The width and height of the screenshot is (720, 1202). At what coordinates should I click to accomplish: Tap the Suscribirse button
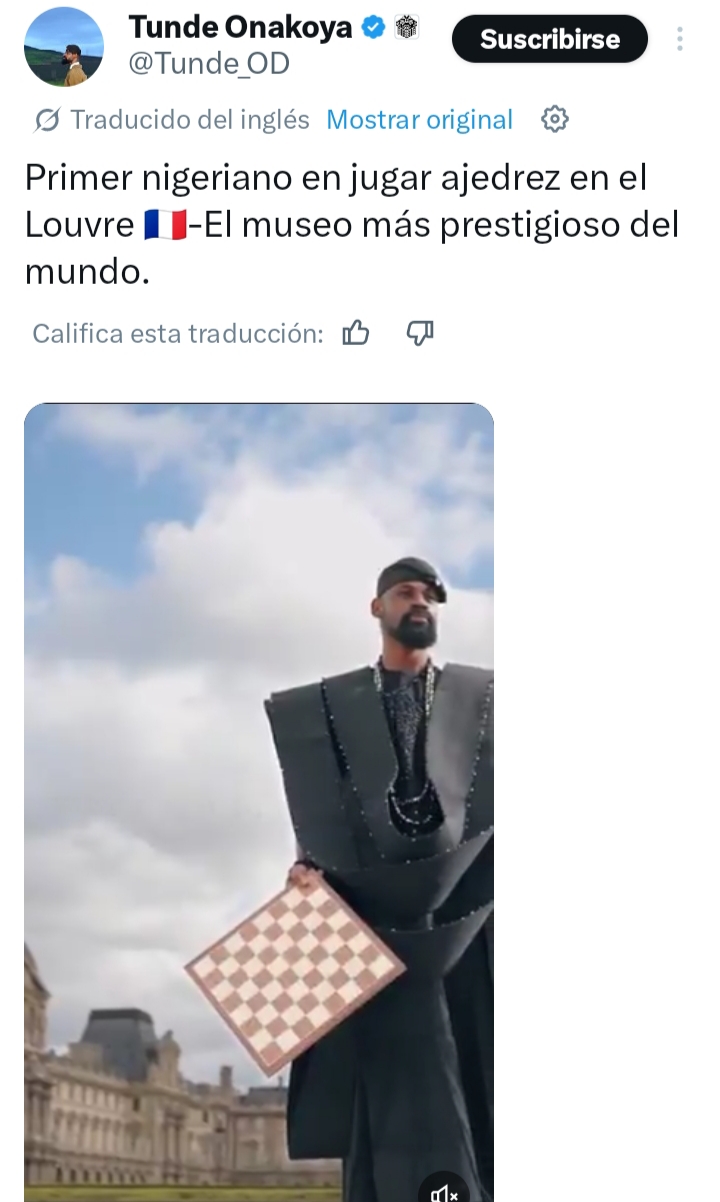(549, 39)
